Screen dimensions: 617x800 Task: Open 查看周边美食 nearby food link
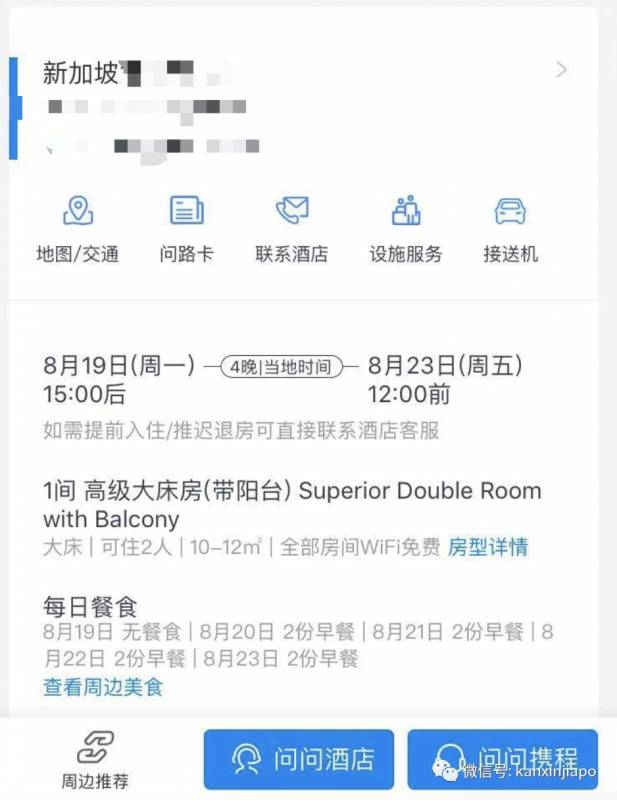pos(102,687)
